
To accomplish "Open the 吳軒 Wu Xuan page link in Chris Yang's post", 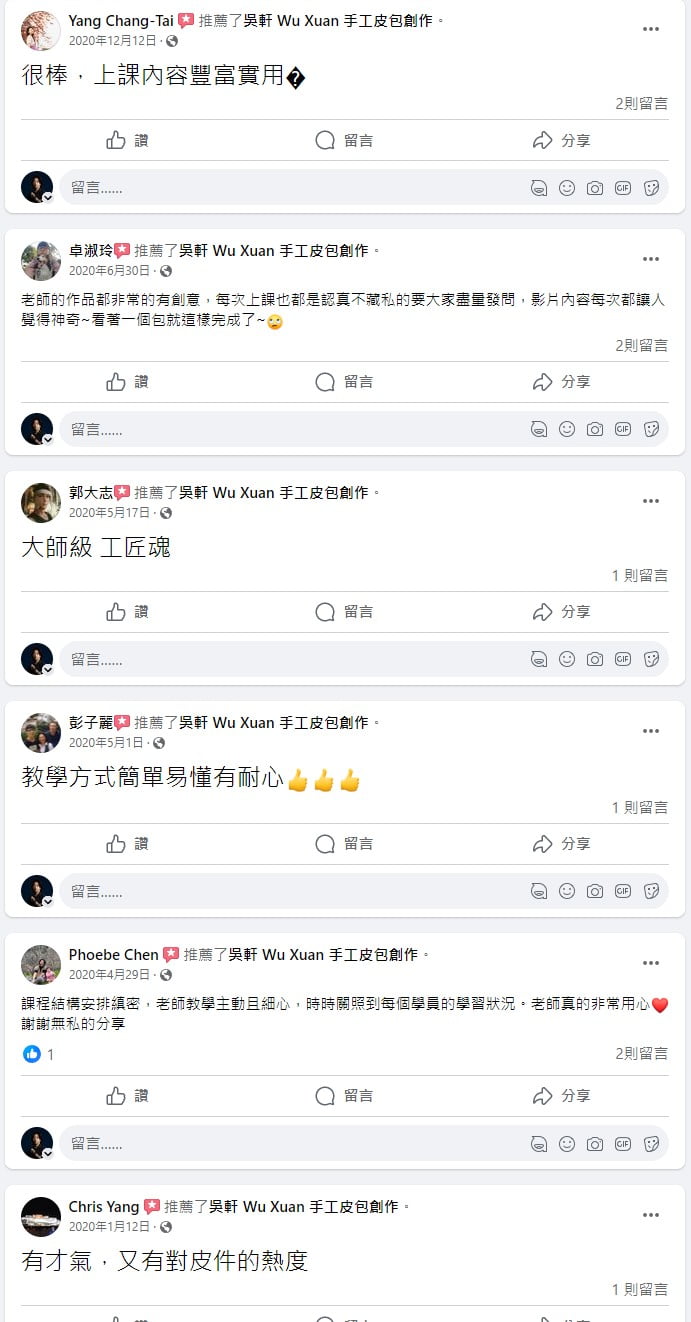I will click(x=310, y=1206).
